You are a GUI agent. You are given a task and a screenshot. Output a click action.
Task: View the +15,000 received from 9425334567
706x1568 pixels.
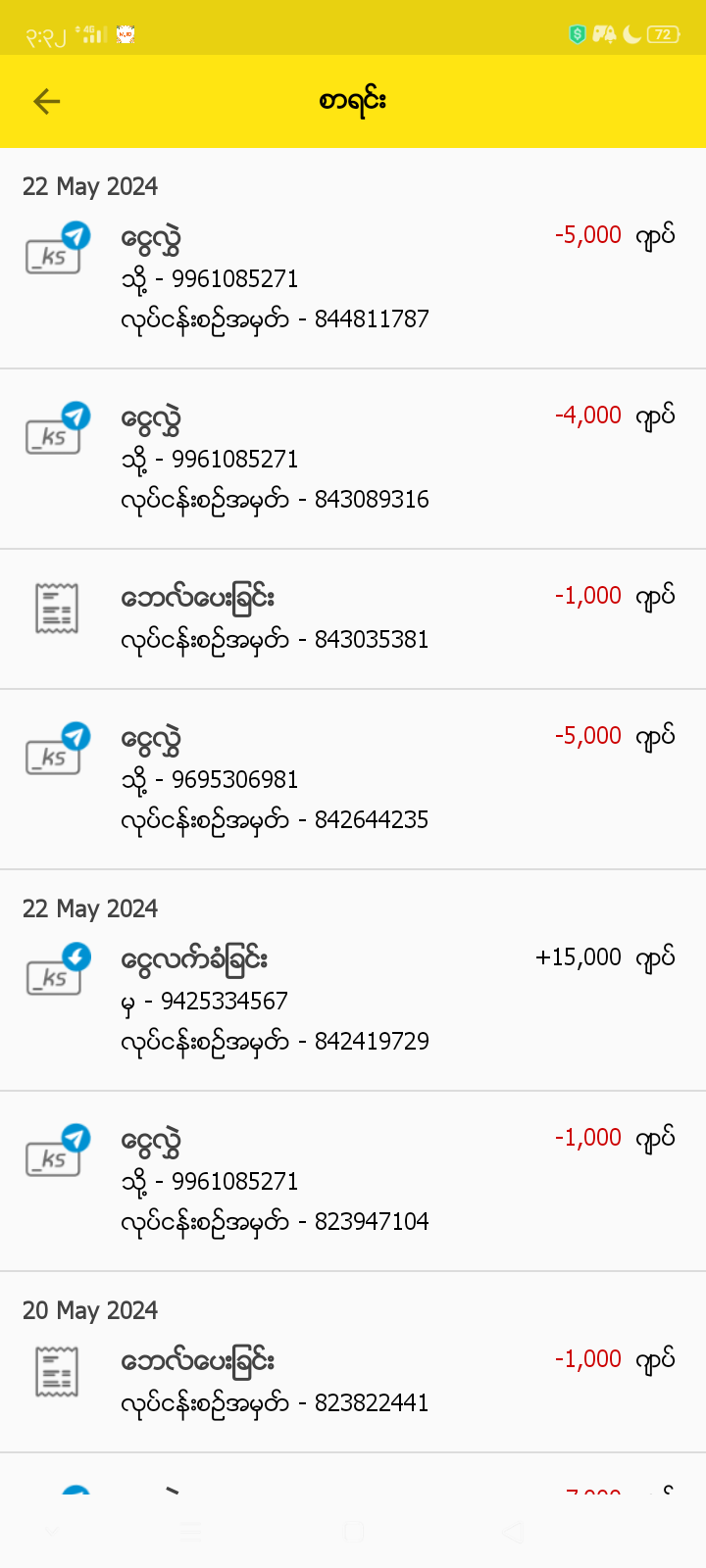[x=353, y=1000]
